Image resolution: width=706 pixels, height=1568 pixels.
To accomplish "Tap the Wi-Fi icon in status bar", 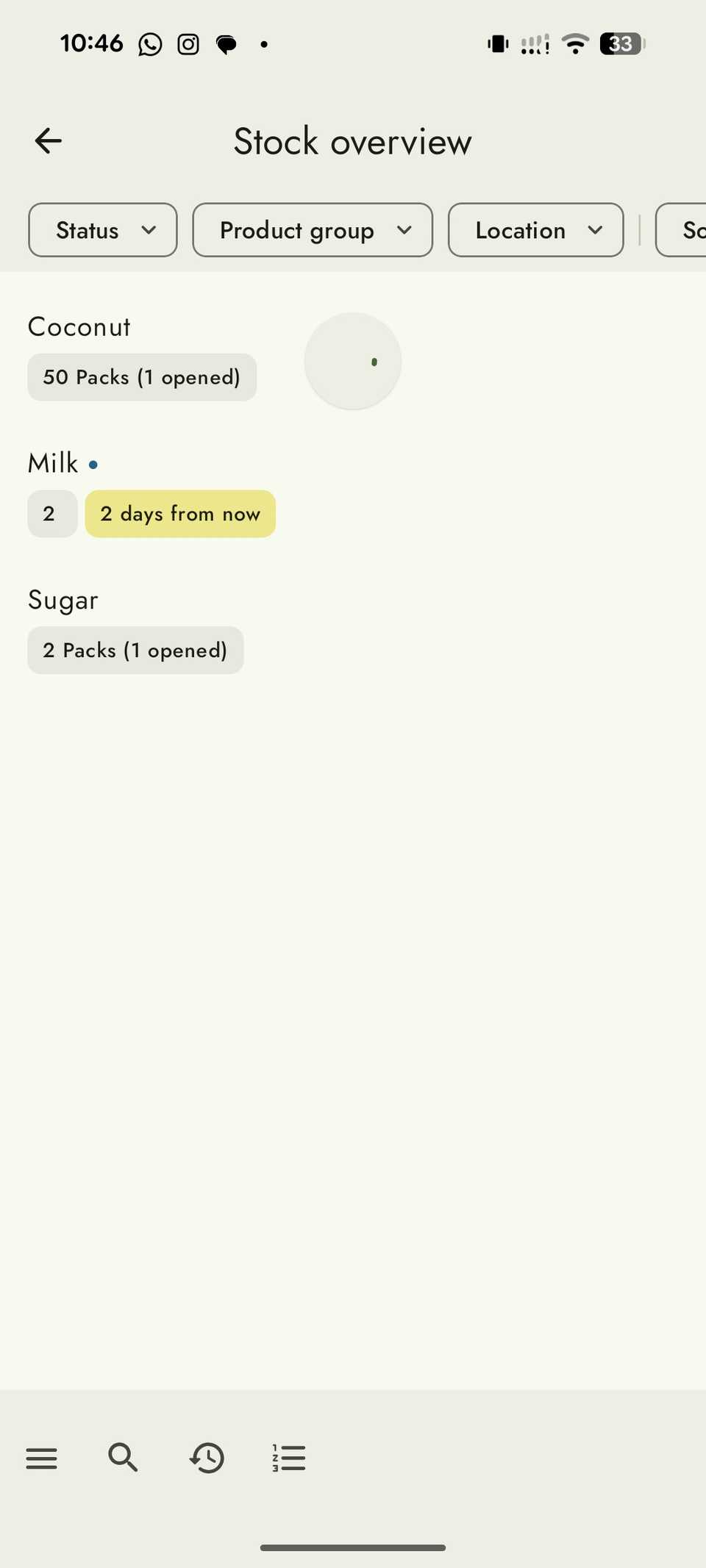I will pos(576,44).
